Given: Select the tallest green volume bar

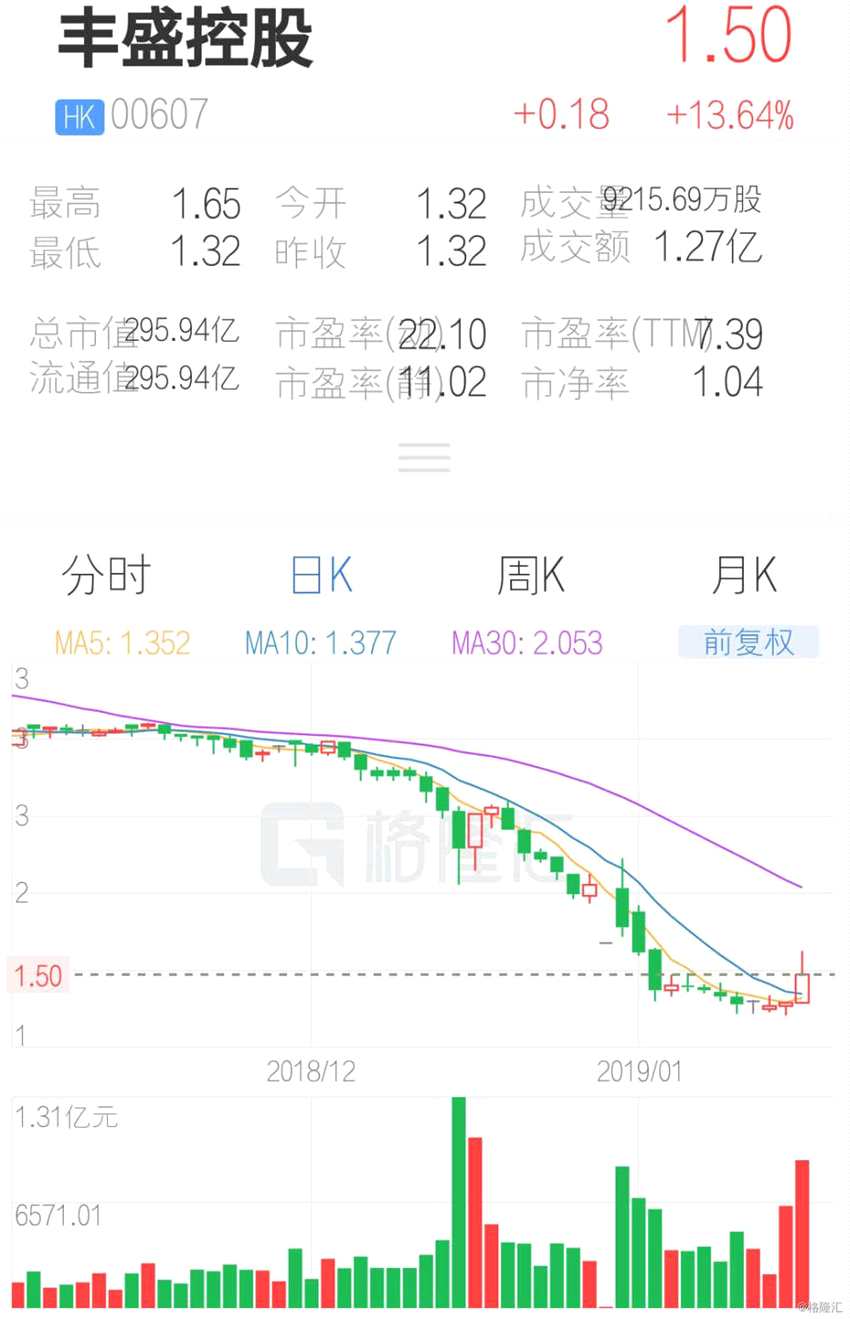Looking at the screenshot, I should pos(459,1200).
